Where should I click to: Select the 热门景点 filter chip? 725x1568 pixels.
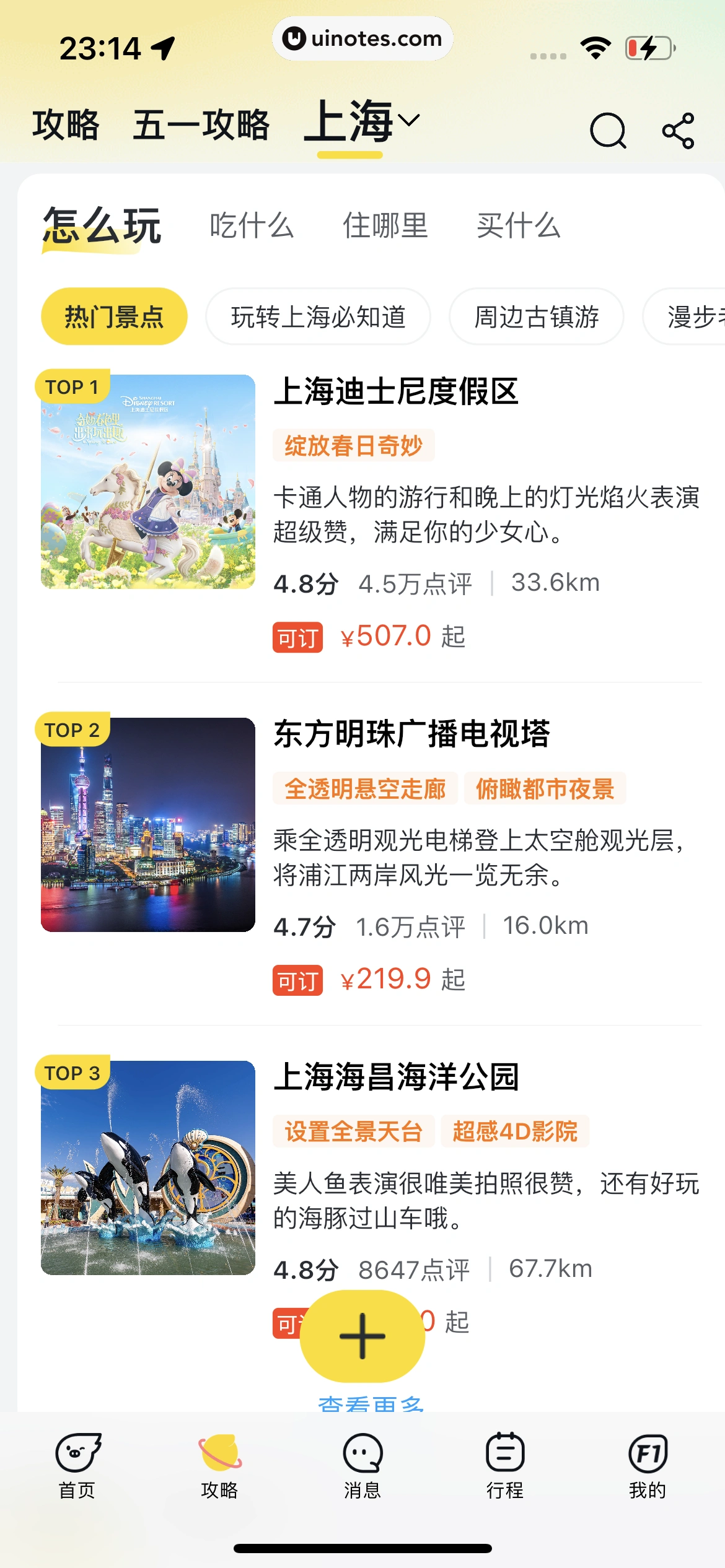[x=114, y=316]
